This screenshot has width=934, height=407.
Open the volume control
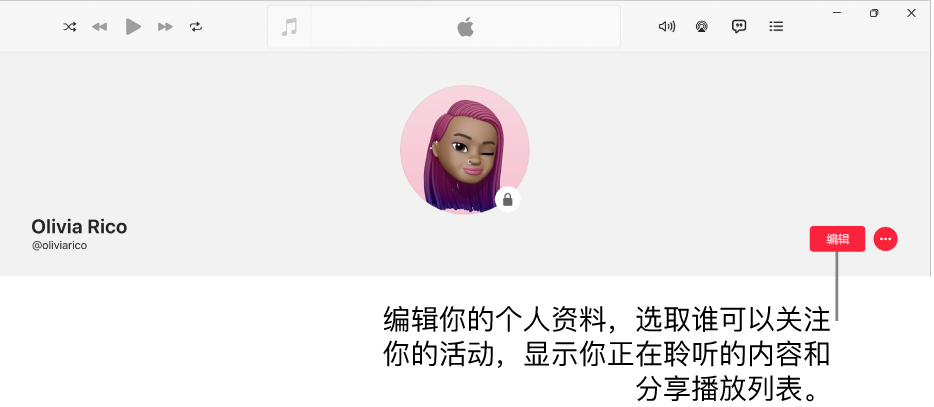click(x=666, y=27)
